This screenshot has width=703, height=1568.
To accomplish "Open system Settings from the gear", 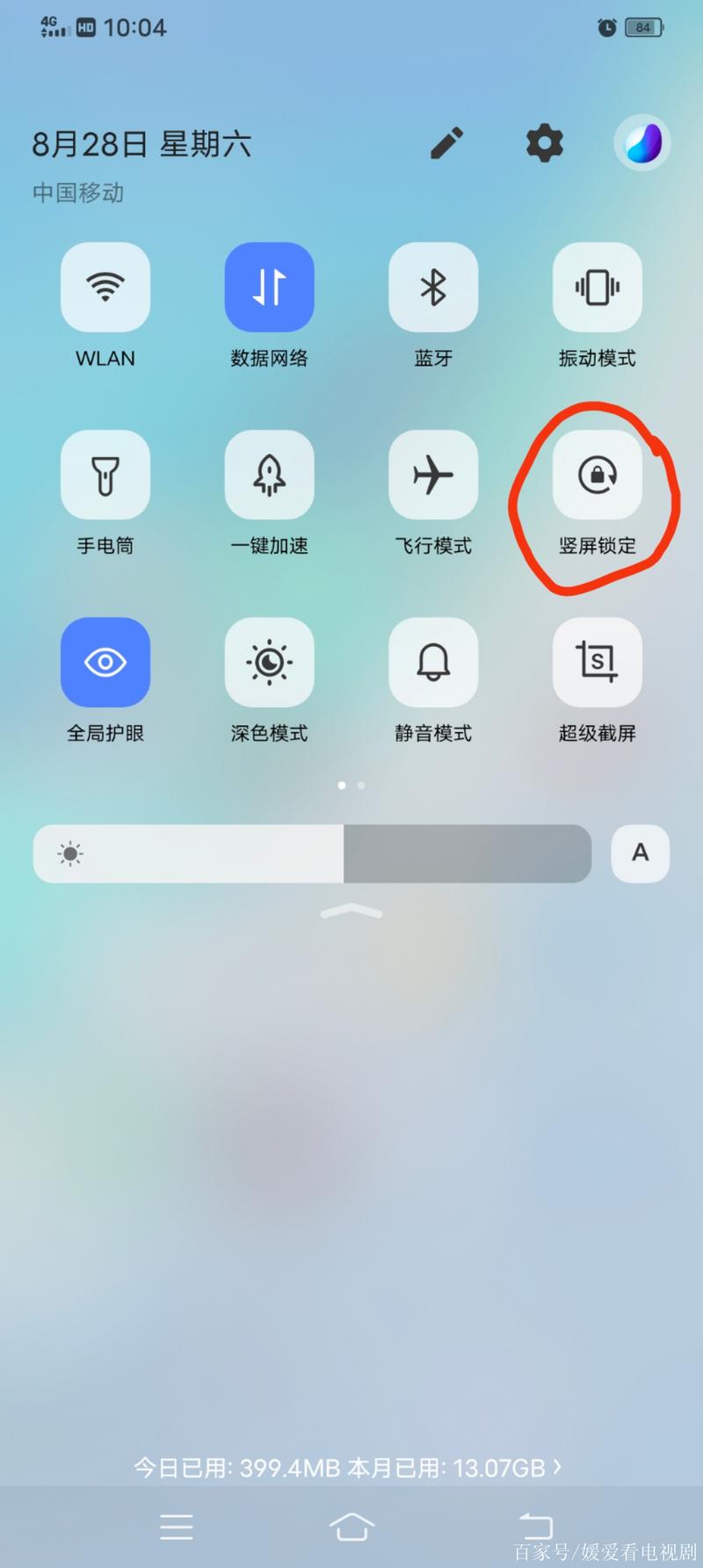I will click(544, 143).
